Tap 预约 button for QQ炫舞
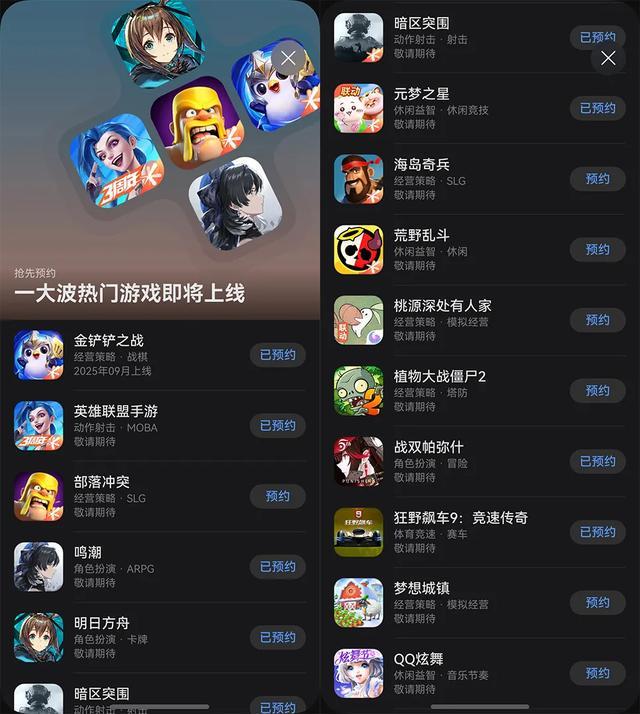 coord(597,673)
